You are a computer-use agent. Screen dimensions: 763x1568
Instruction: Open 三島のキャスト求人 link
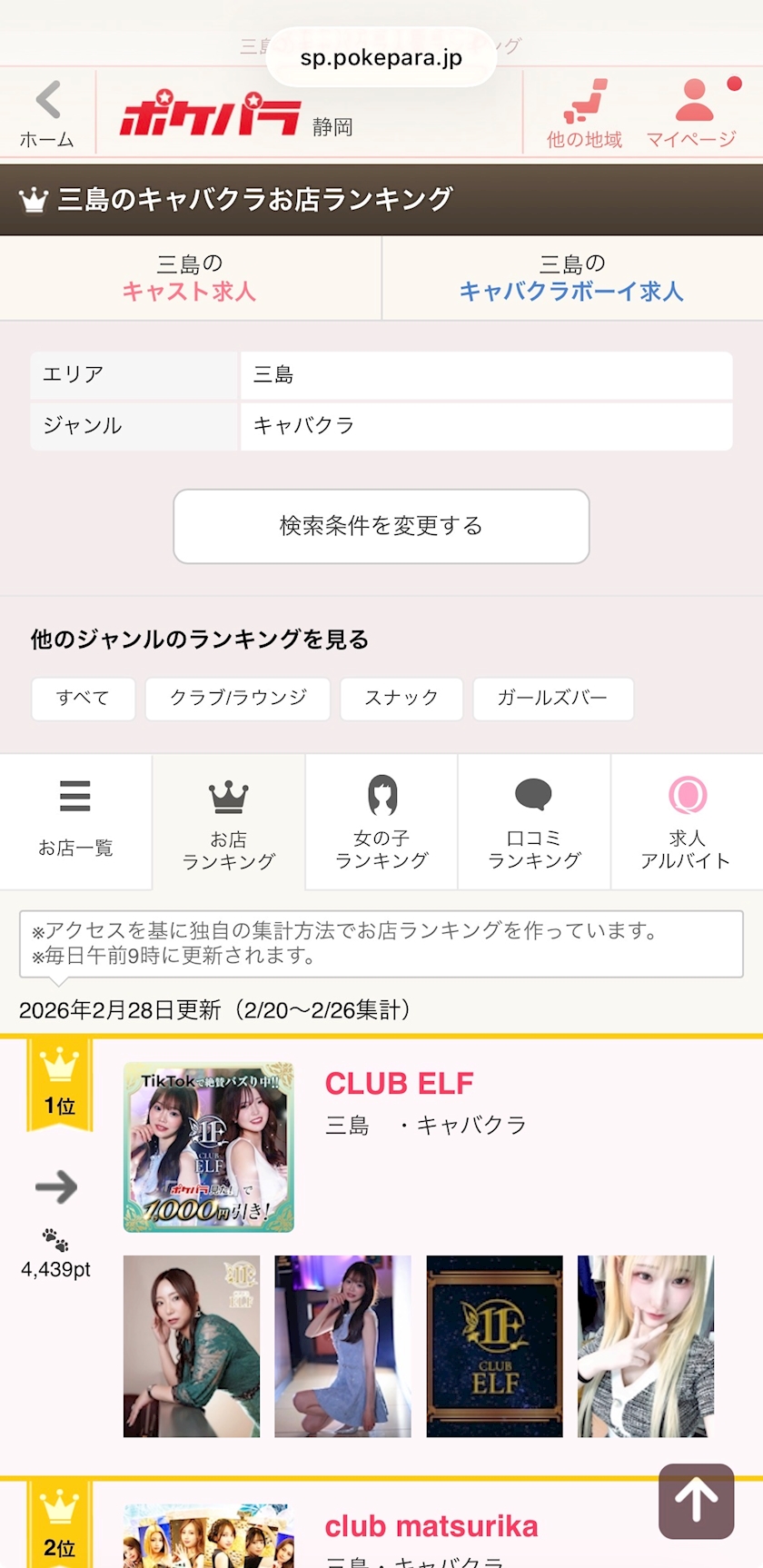190,278
